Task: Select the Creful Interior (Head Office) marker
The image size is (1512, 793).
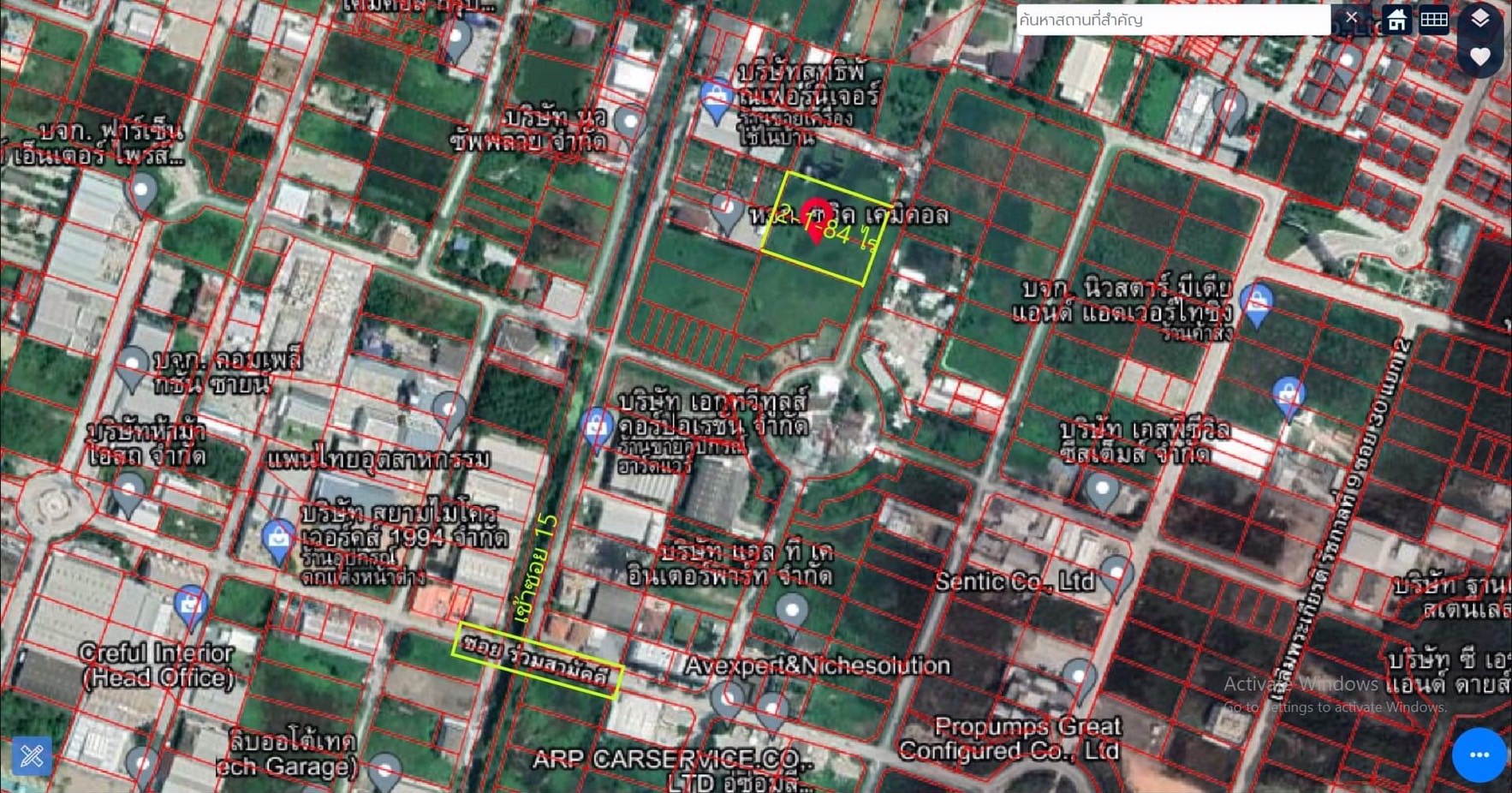Action: 190,605
